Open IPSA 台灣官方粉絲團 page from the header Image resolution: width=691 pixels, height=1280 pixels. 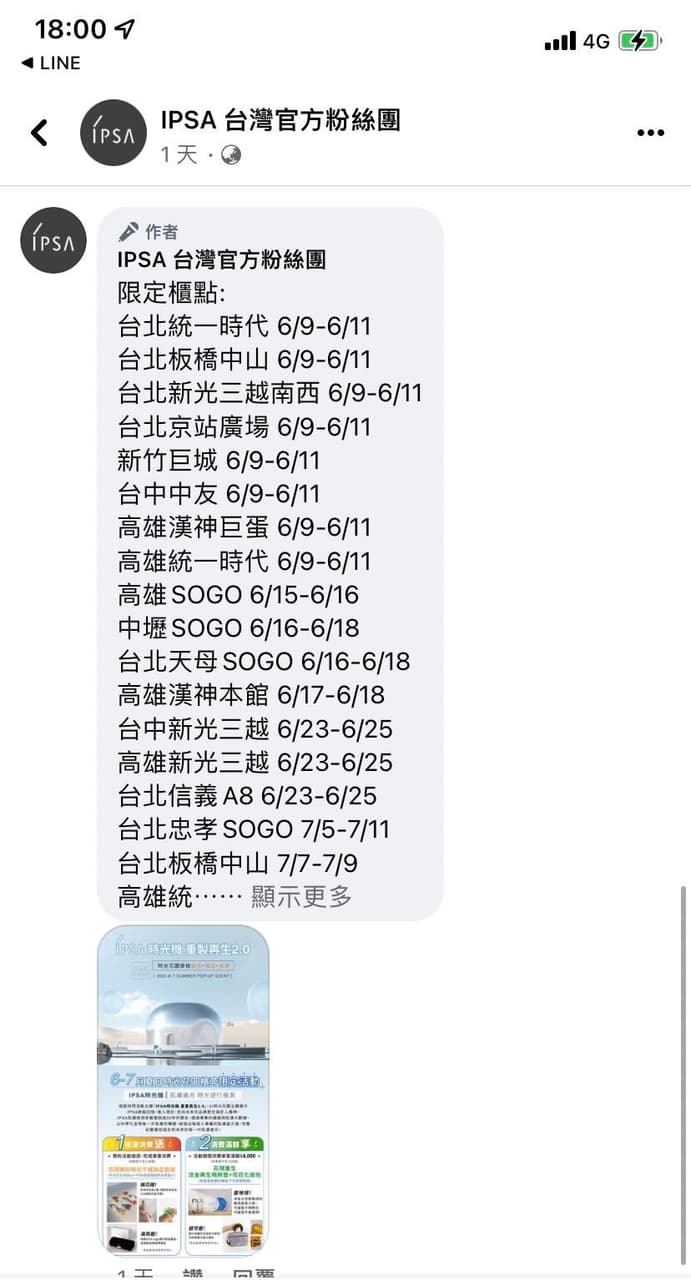pos(280,121)
